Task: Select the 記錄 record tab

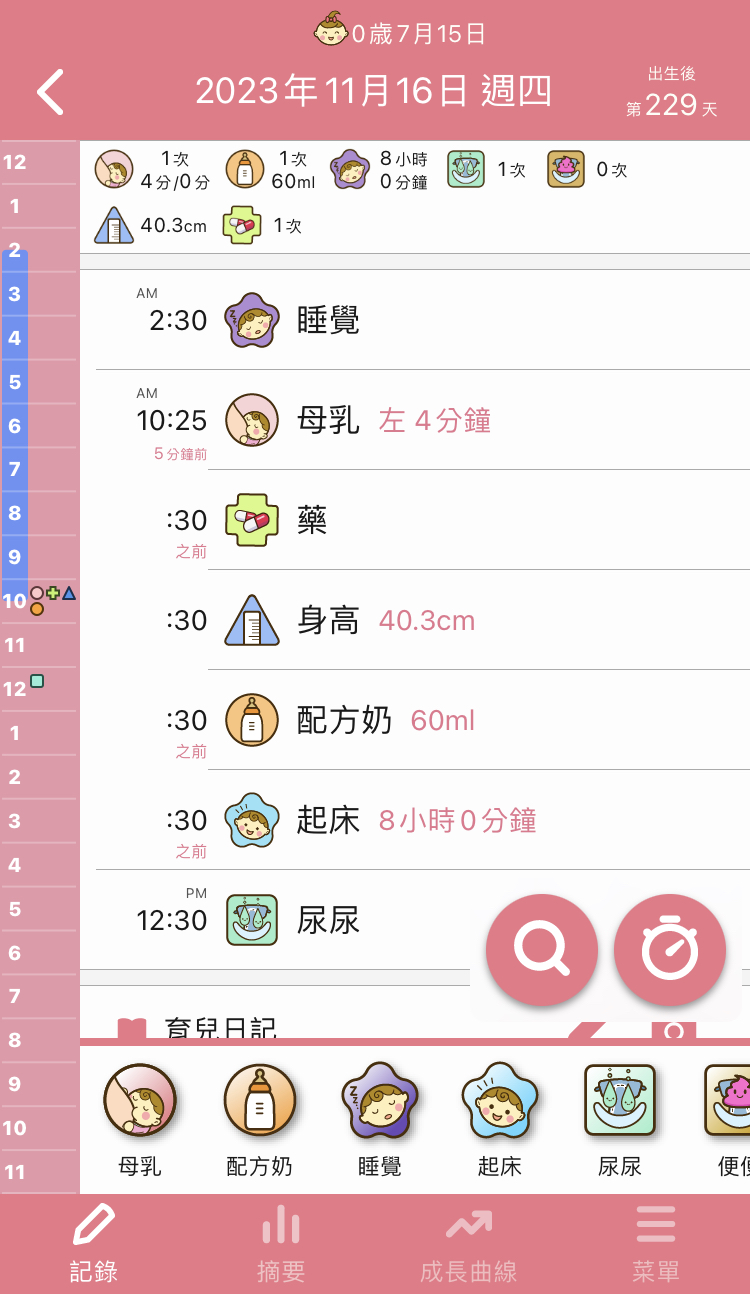Action: click(94, 1244)
